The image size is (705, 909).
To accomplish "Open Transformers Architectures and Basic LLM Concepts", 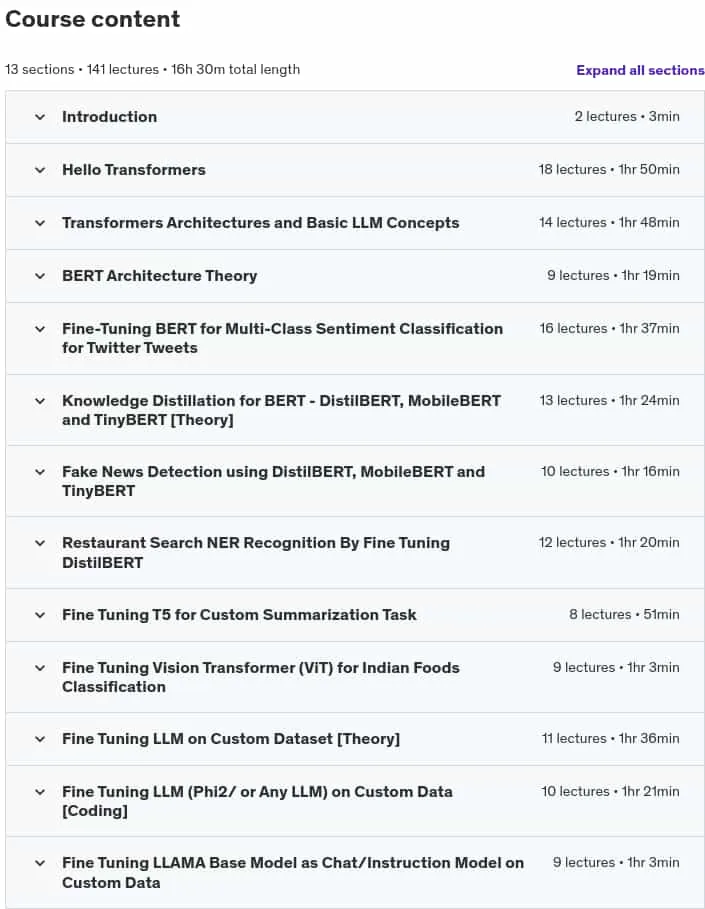I will [x=355, y=223].
